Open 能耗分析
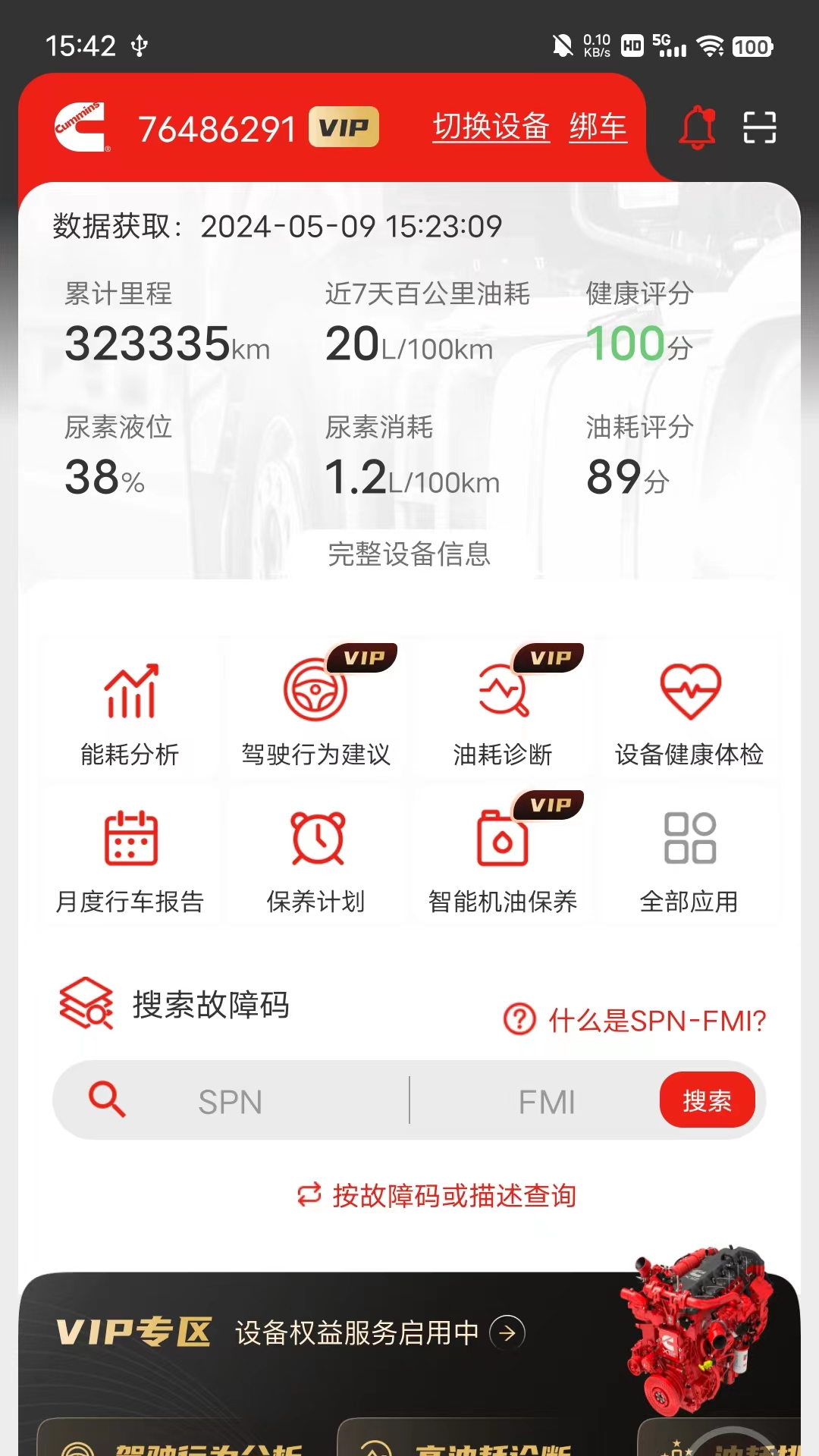This screenshot has width=819, height=1456. 130,714
